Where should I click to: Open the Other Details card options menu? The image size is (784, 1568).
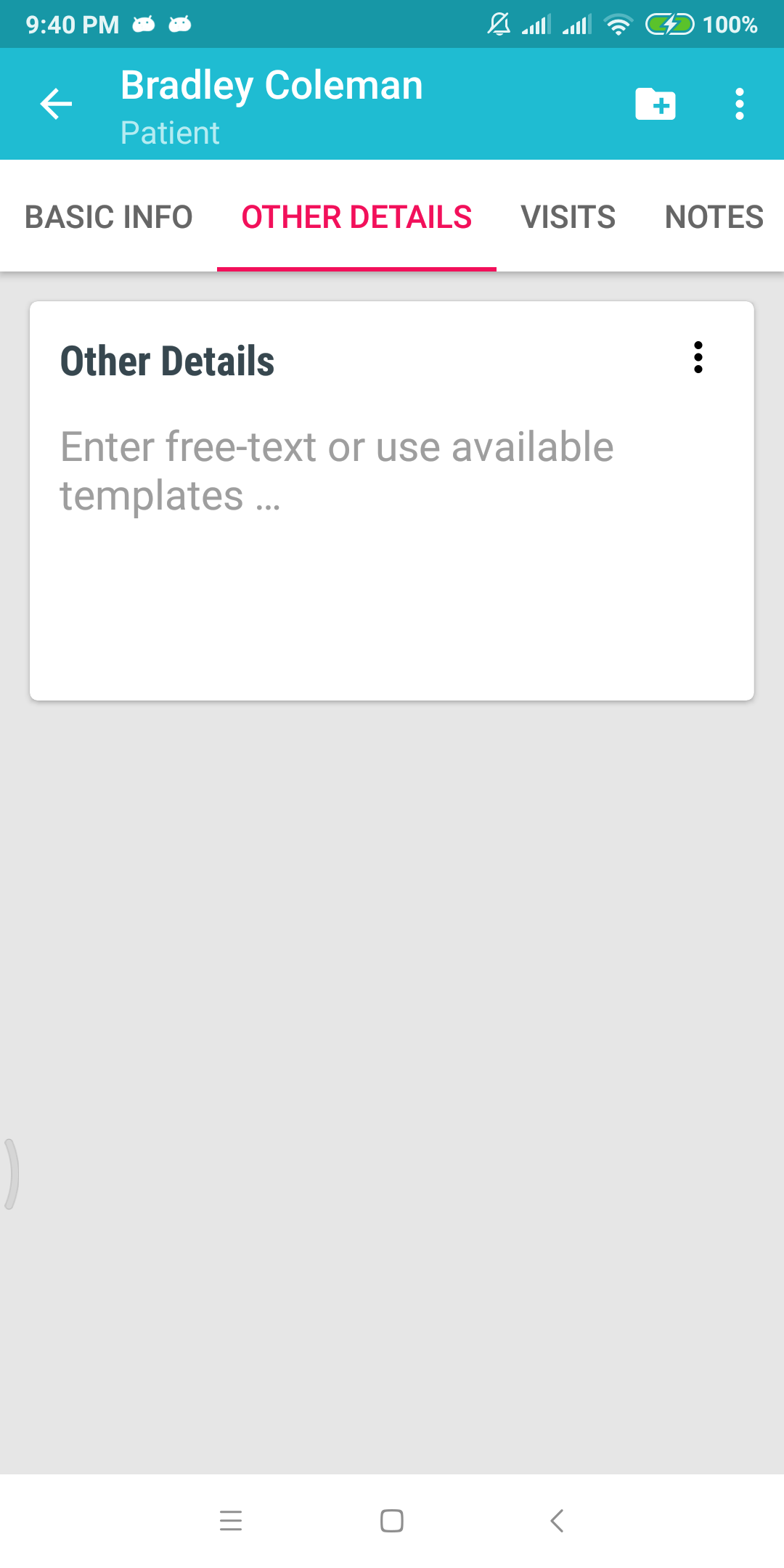698,357
